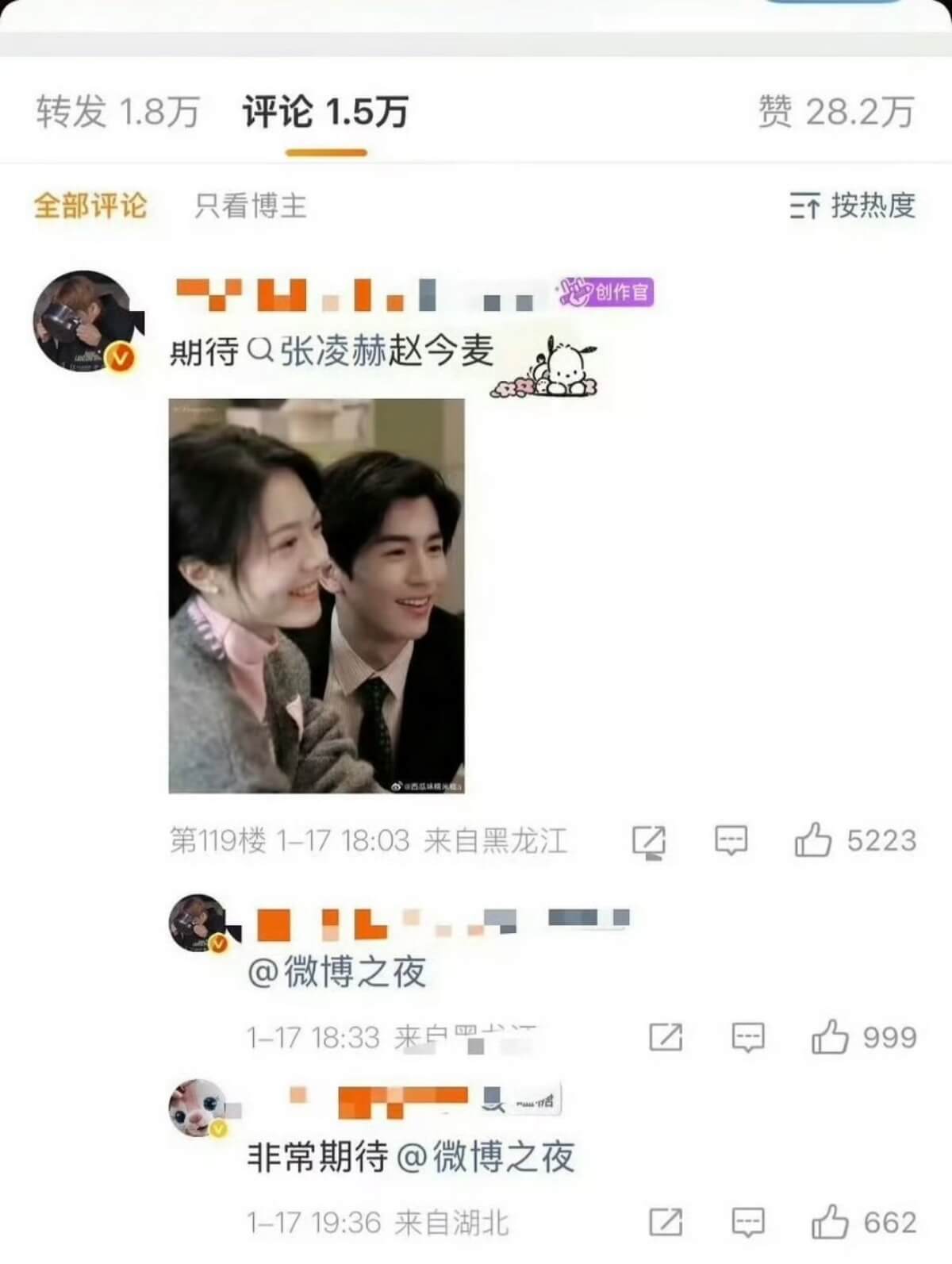Like the comment with 5223 likes
Viewport: 952px width, 1264px height.
coord(813,840)
